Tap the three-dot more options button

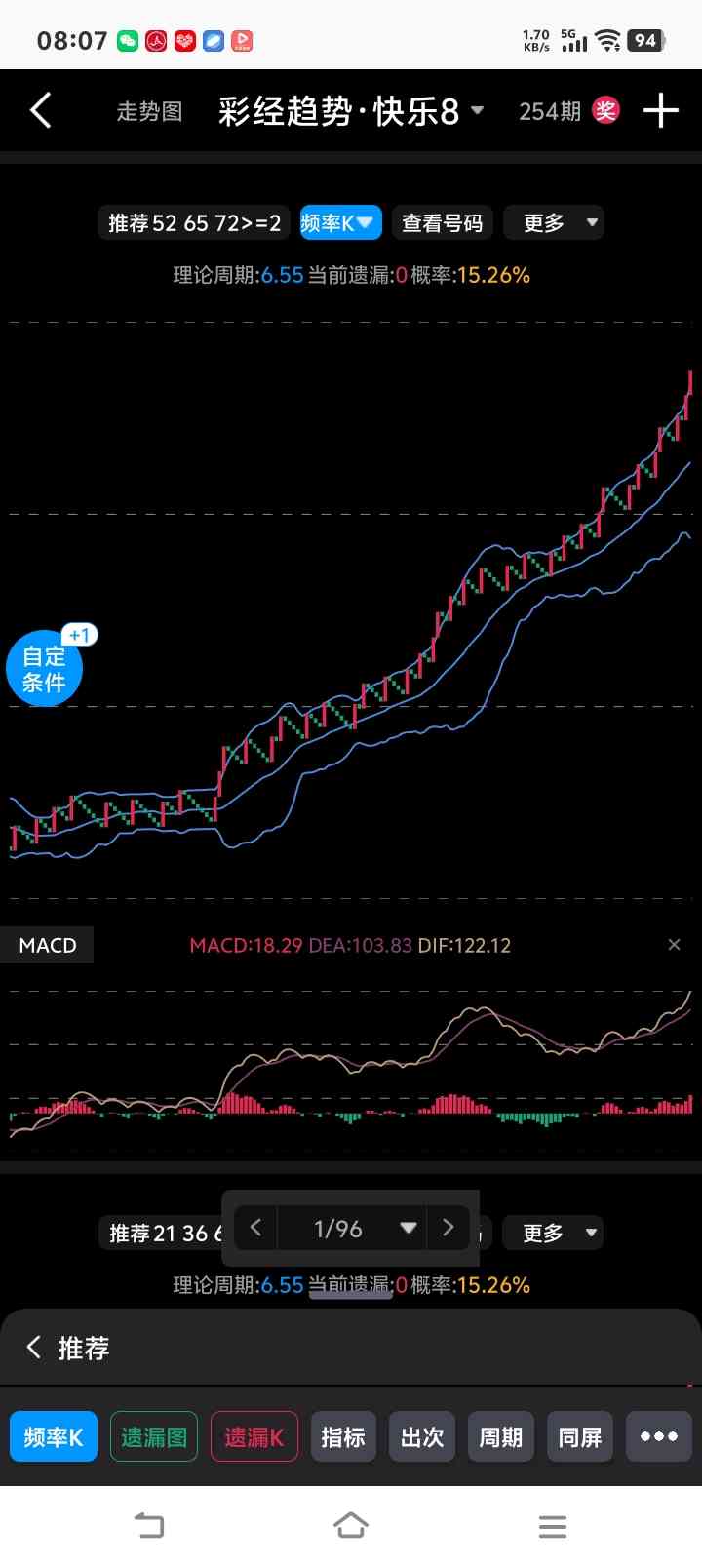pos(658,1437)
